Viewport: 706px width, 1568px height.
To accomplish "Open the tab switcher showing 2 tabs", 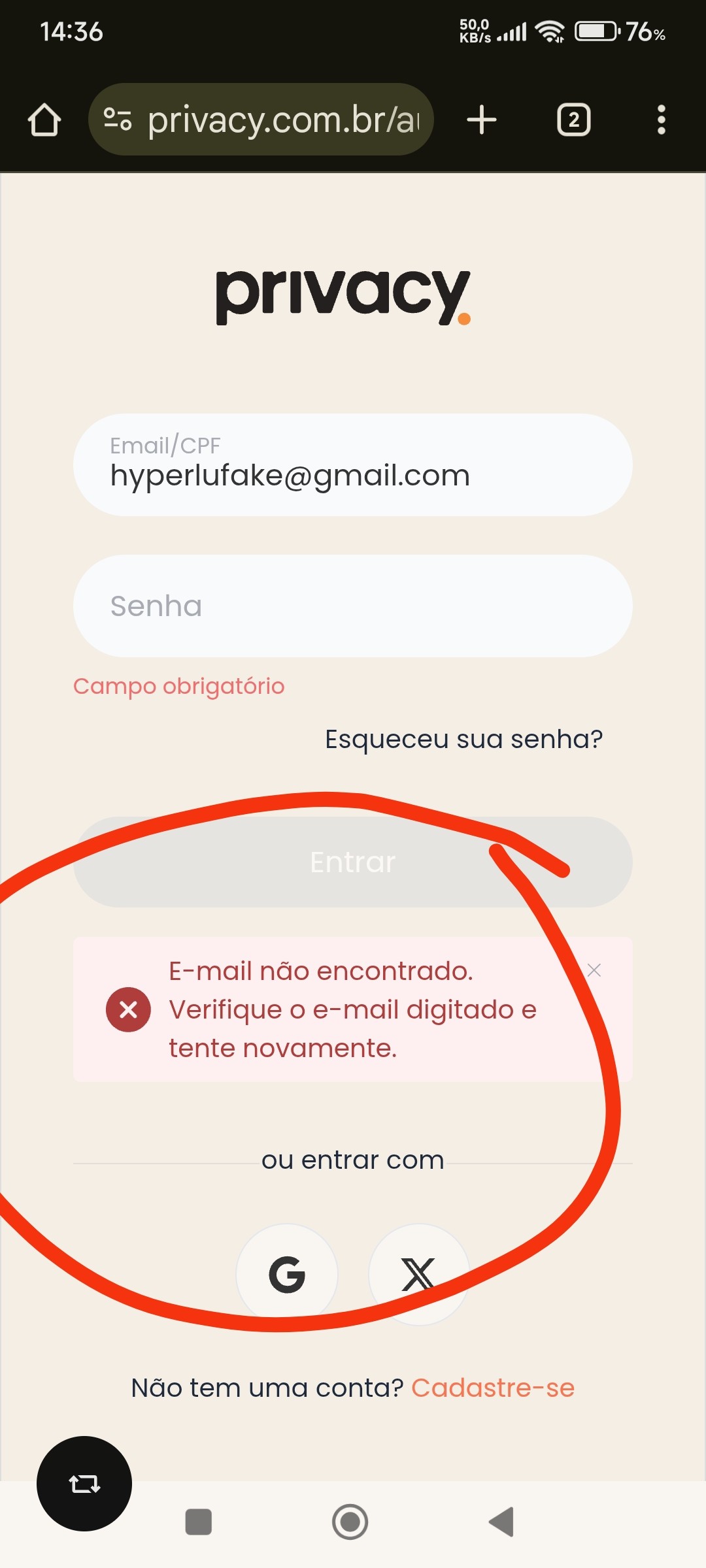I will coord(573,119).
